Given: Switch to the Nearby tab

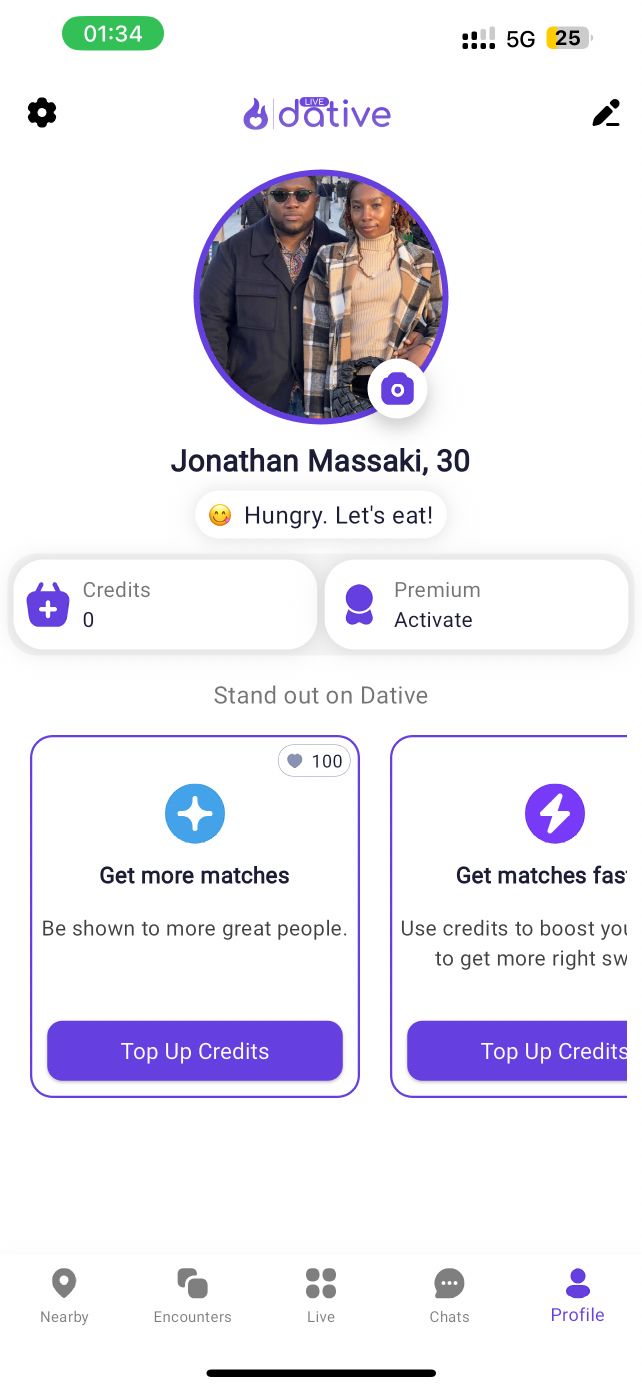Looking at the screenshot, I should (64, 1295).
